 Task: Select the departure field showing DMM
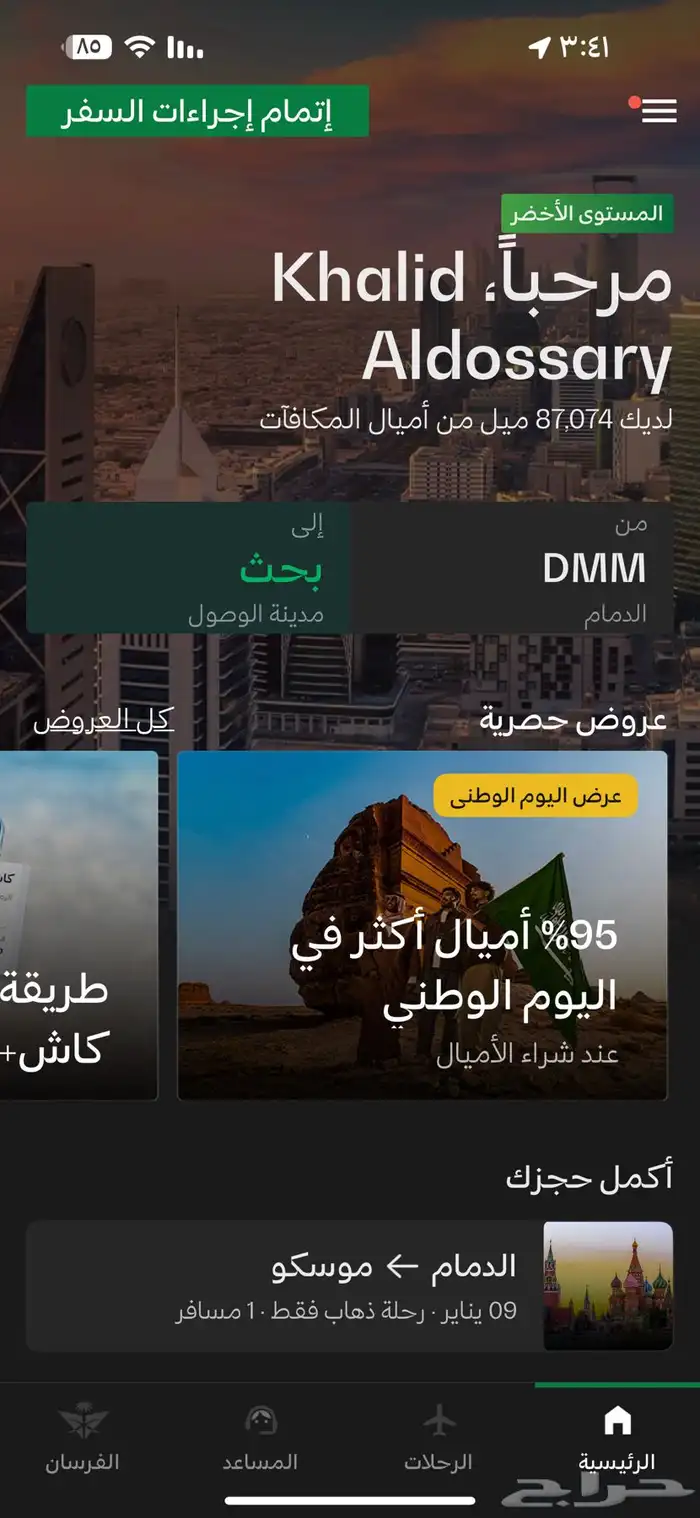pos(512,568)
